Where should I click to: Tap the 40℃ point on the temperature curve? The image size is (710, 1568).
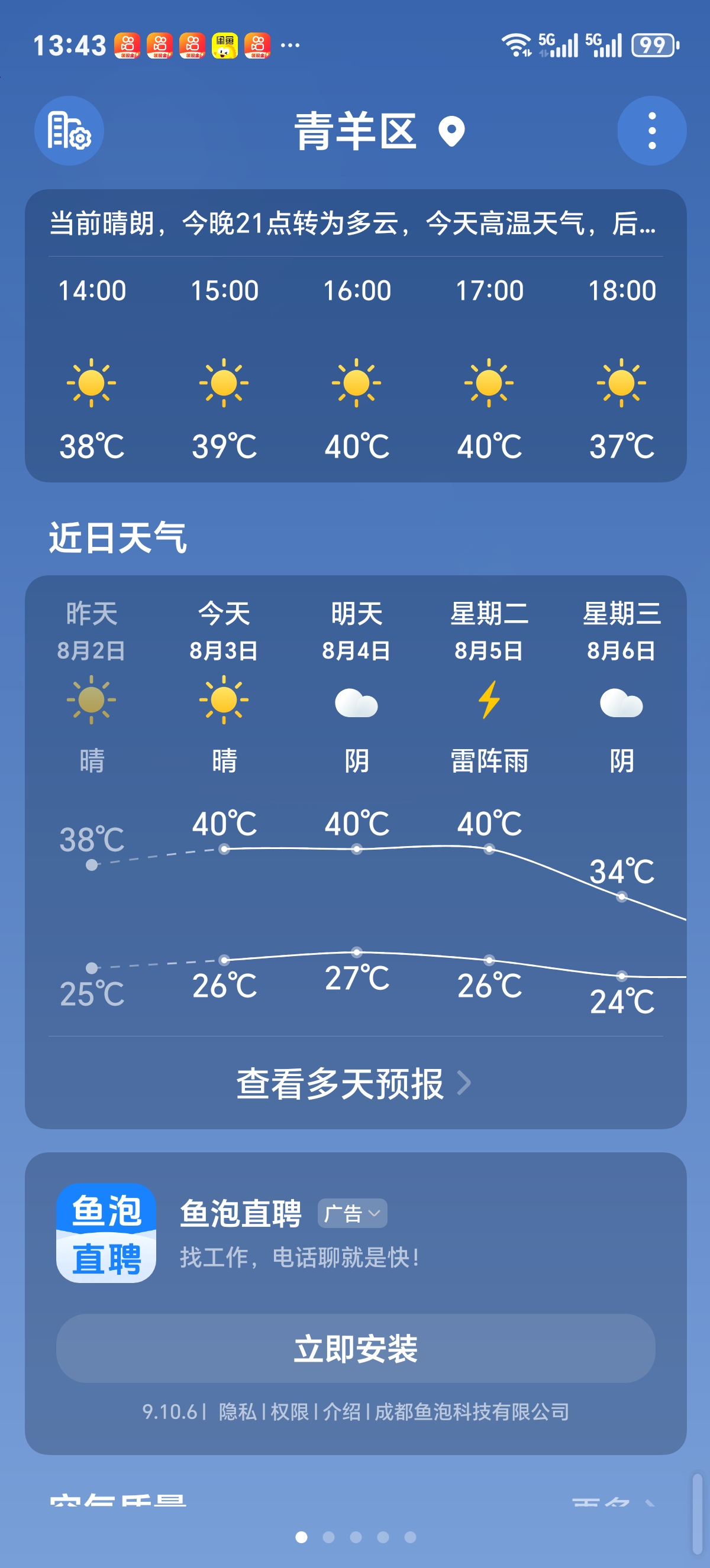click(x=224, y=848)
